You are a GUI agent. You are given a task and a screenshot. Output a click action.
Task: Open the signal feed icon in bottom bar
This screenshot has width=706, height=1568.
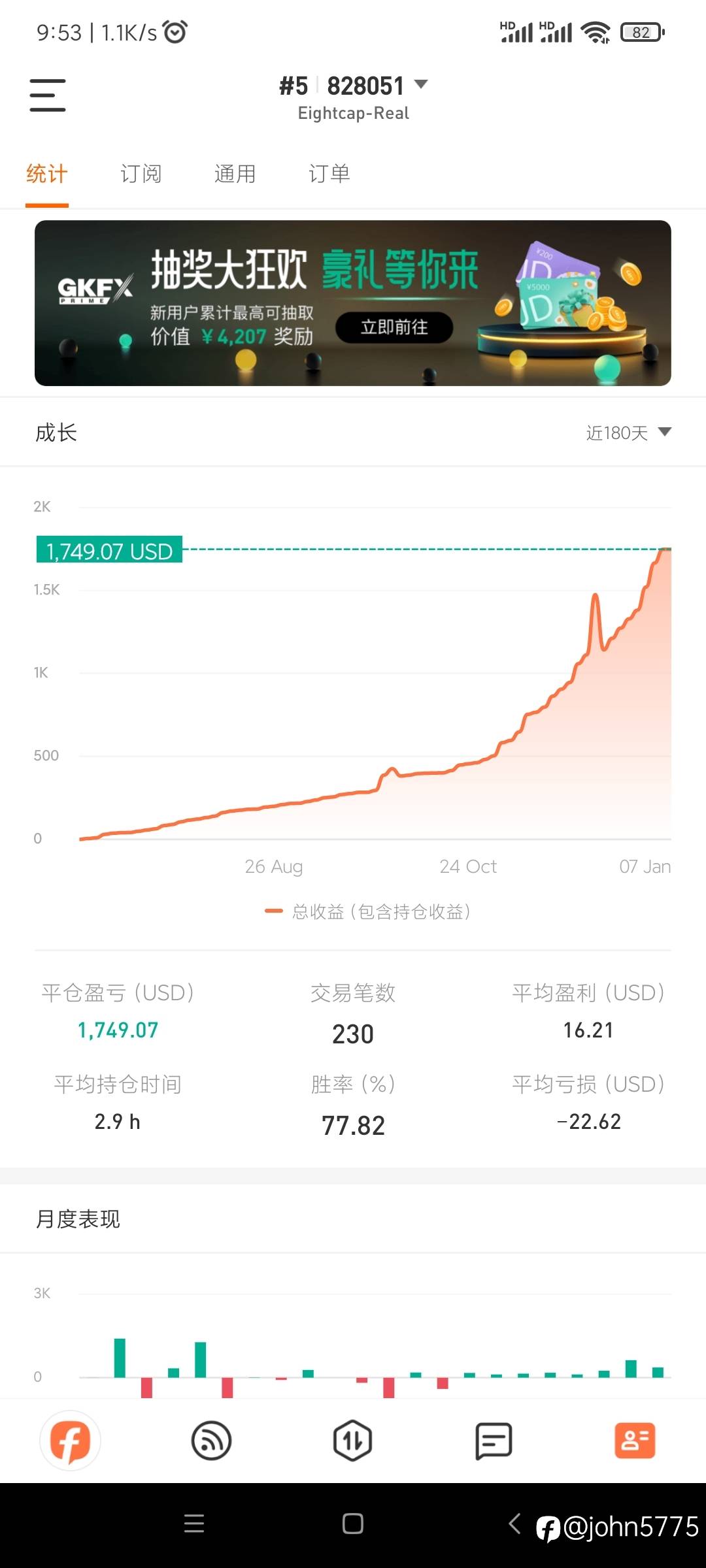[x=211, y=1441]
